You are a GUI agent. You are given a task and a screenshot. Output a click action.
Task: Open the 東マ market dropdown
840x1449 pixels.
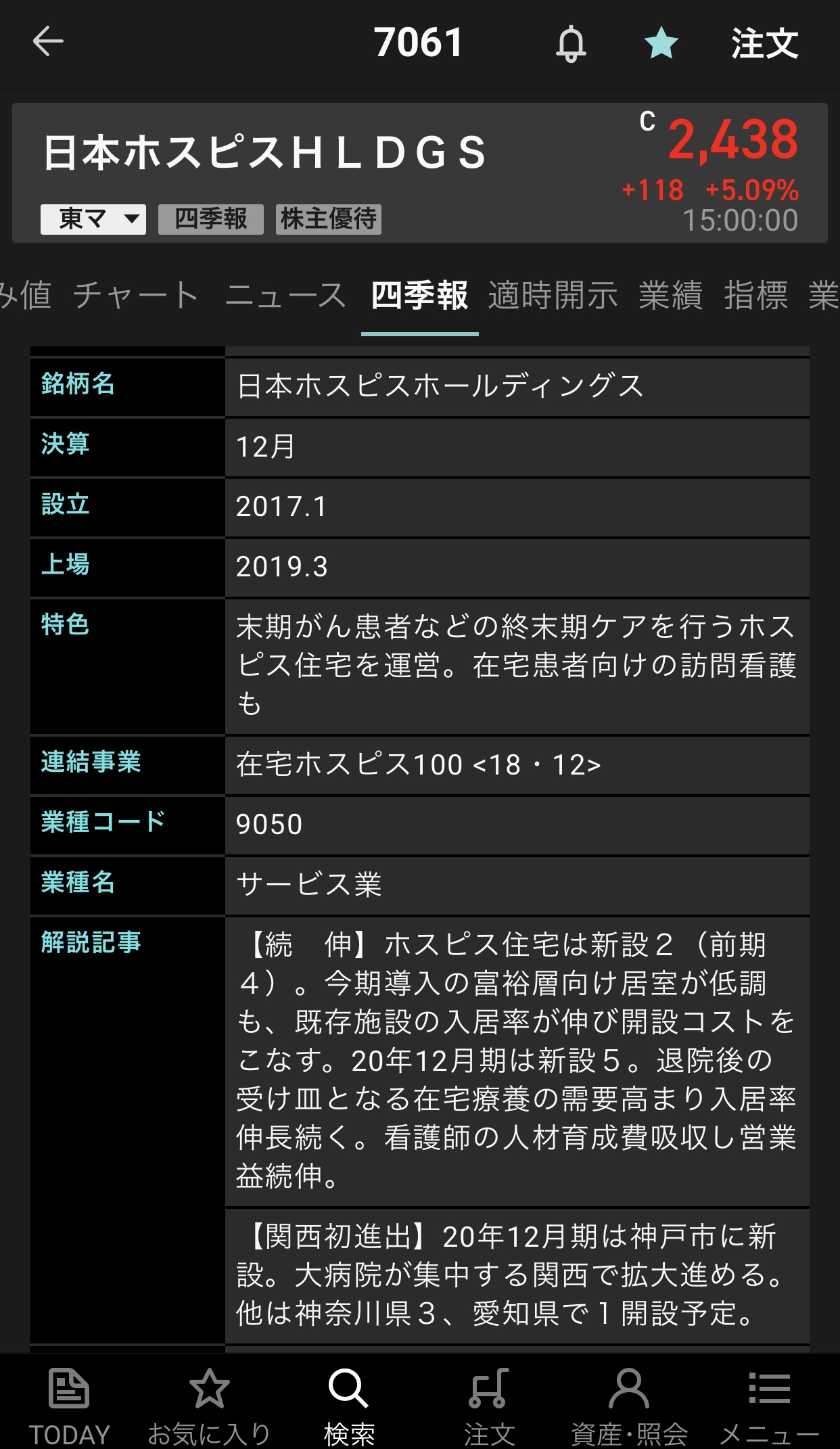(93, 219)
